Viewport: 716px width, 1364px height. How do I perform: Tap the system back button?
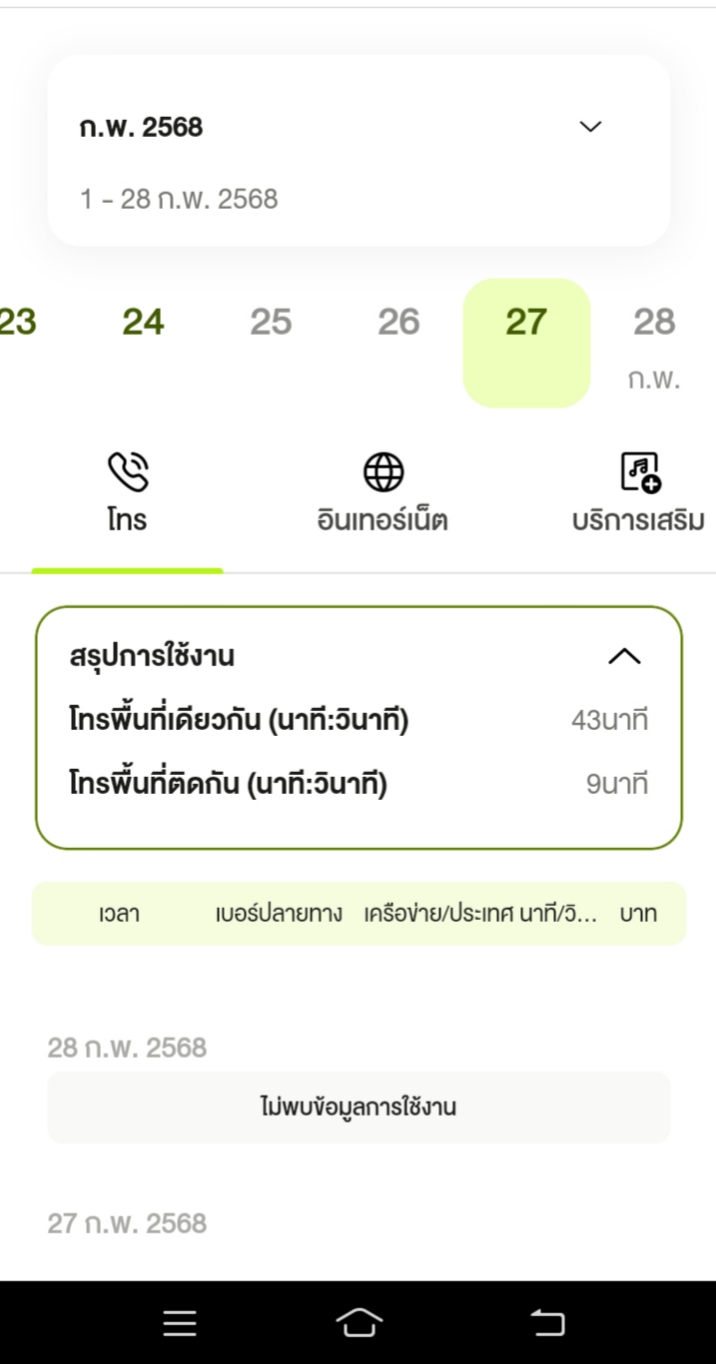coord(547,1323)
